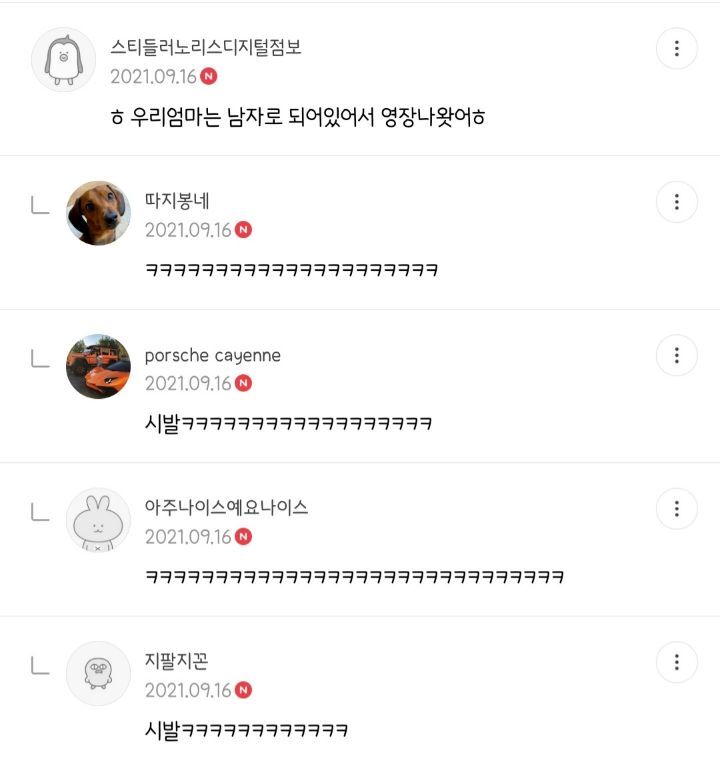Screen dimensions: 720x767
Task: View 스티들러노리스디지털점보's profile picture
Action: point(64,58)
